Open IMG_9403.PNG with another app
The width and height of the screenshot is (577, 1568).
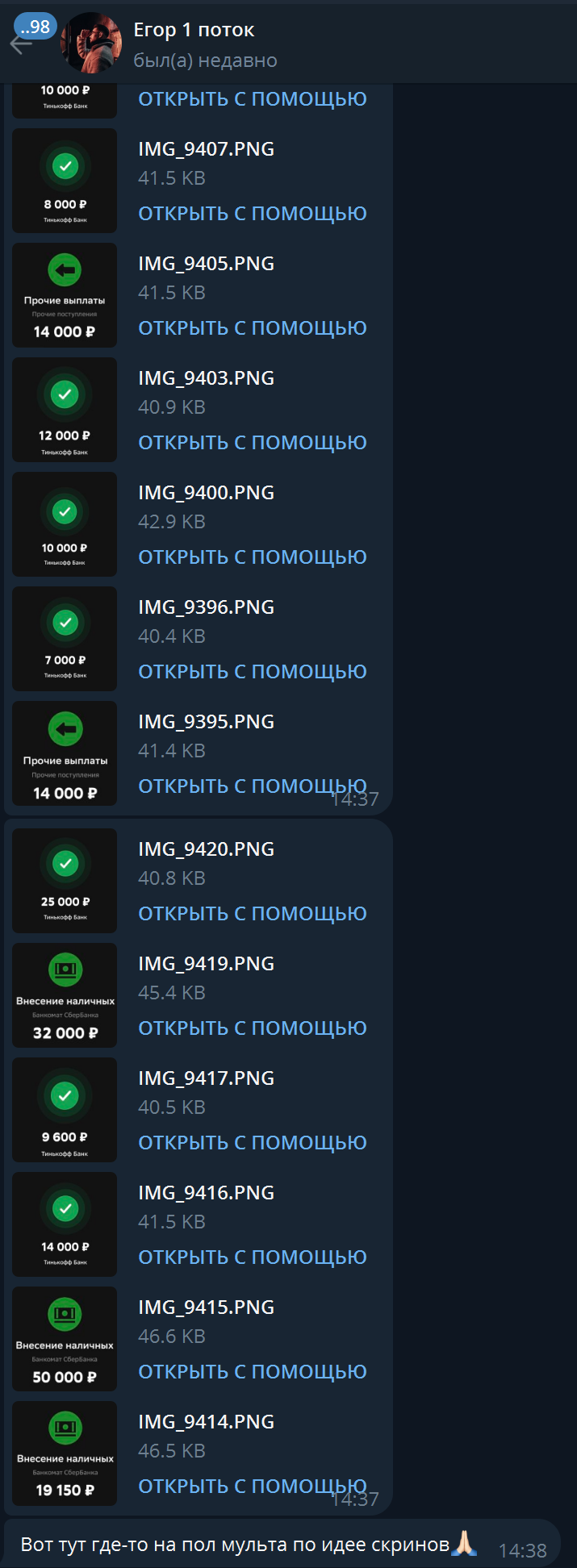[252, 443]
